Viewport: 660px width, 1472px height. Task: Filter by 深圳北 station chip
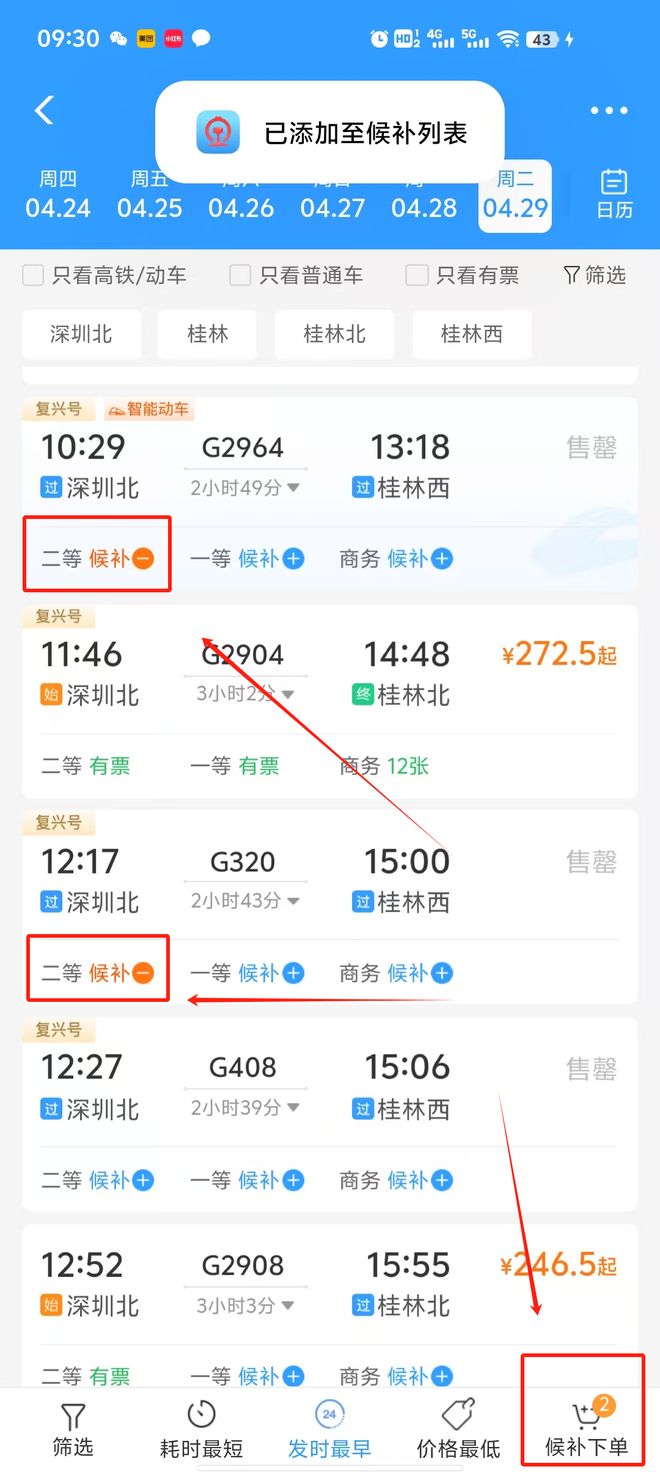pyautogui.click(x=81, y=334)
